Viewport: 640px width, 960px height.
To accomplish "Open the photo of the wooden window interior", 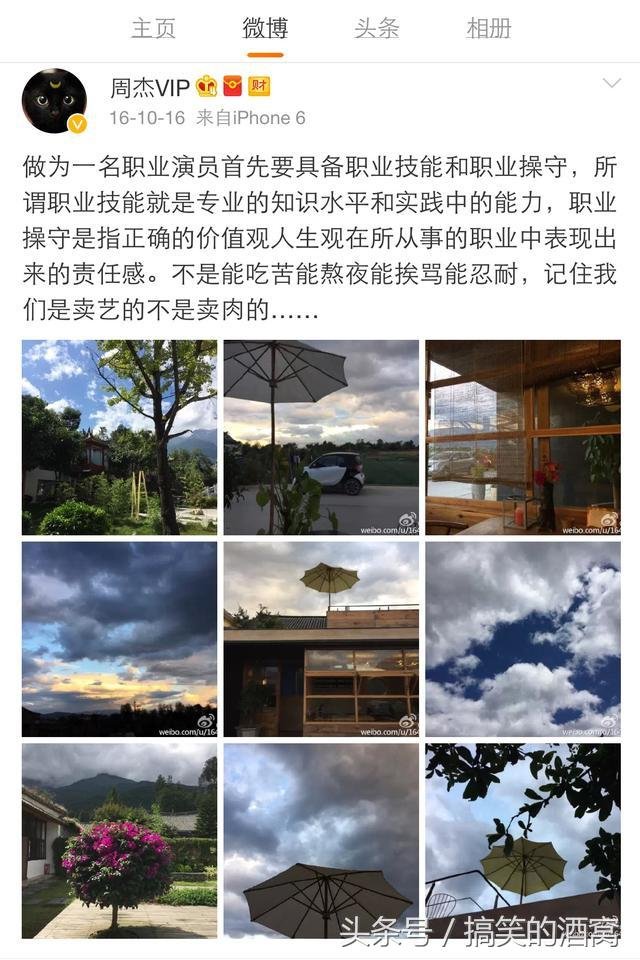I will click(x=523, y=437).
